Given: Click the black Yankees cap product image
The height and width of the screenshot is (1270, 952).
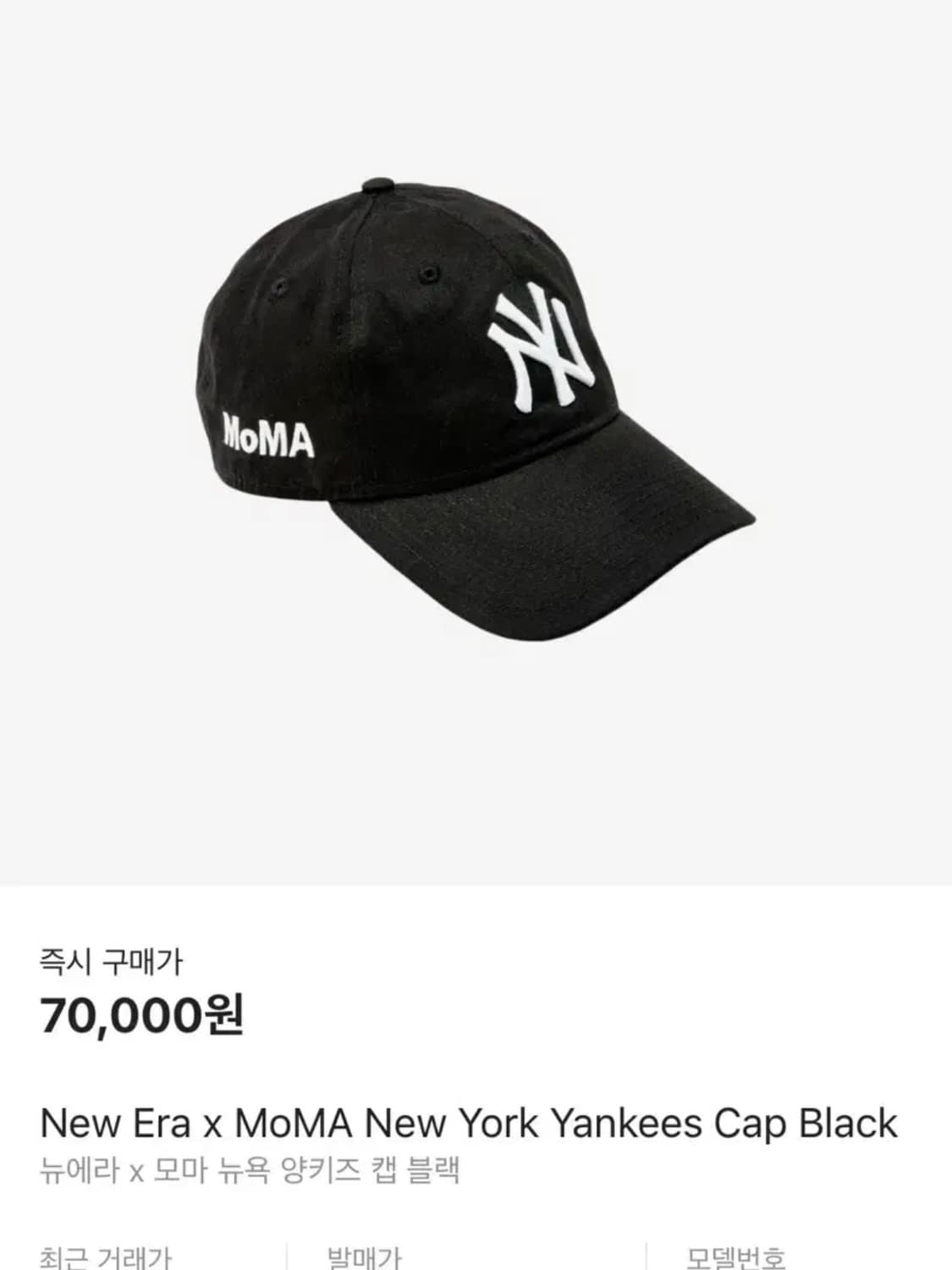Looking at the screenshot, I should point(474,398).
